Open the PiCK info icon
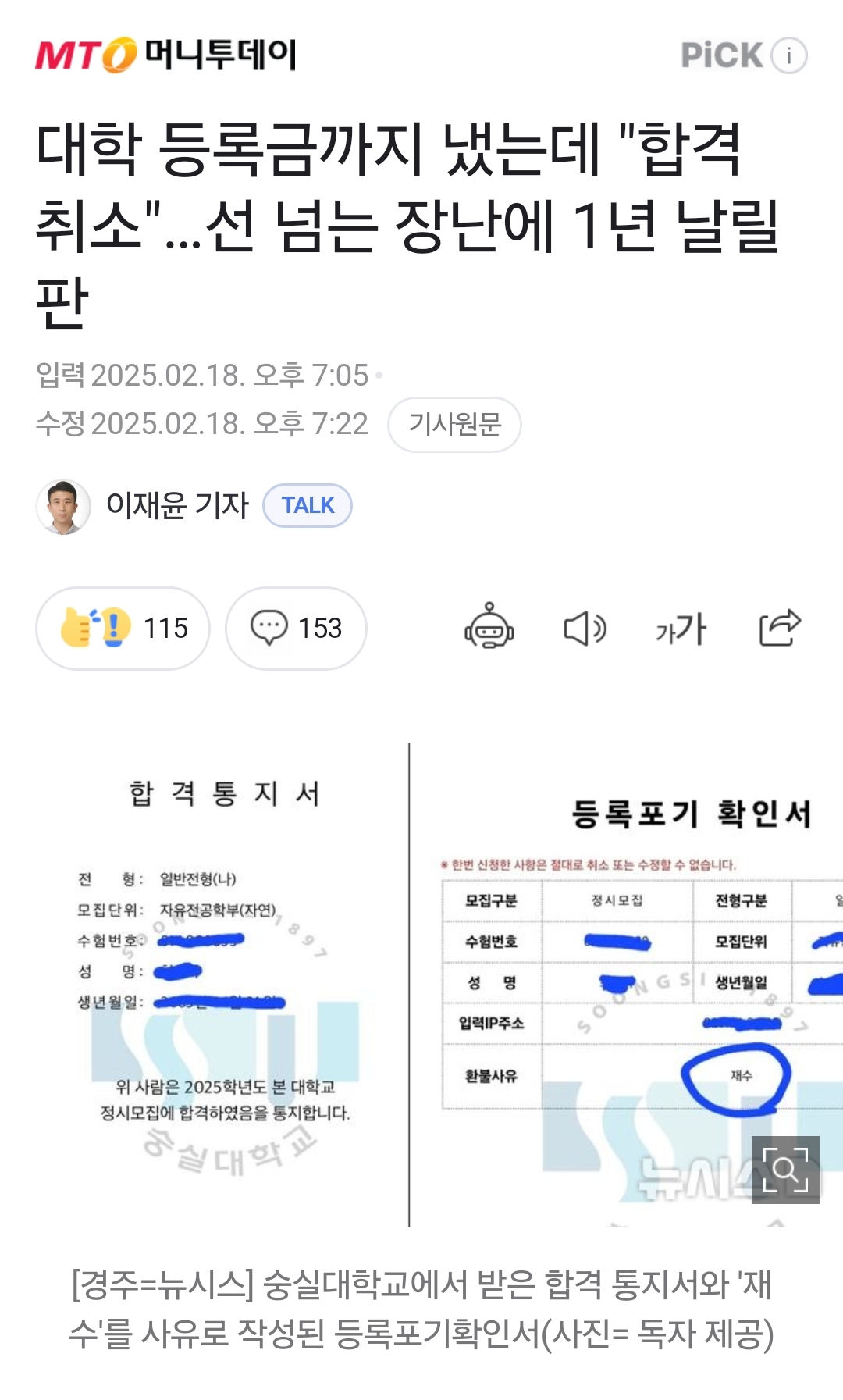Viewport: 843px width, 1400px height. (x=788, y=55)
